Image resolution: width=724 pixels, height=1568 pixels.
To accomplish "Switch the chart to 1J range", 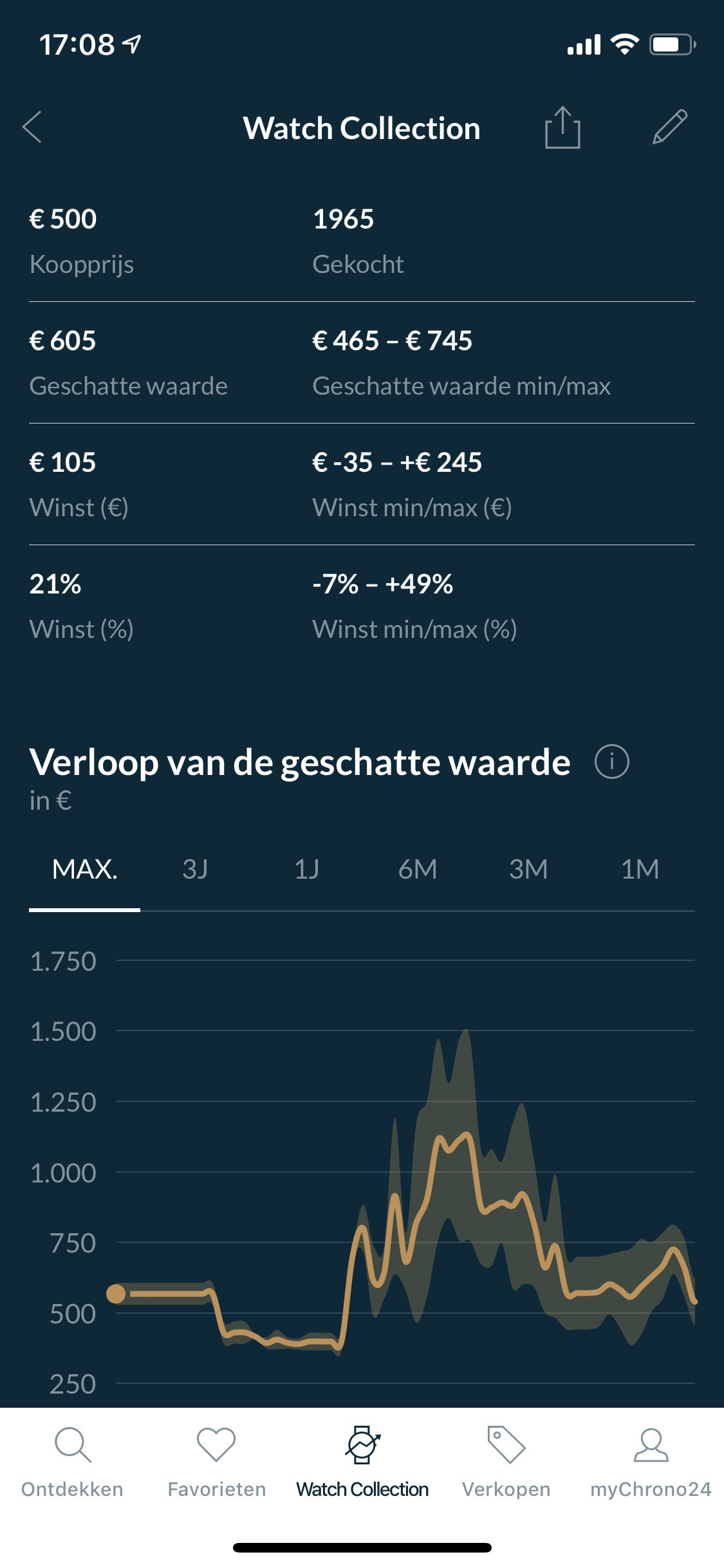I will [x=306, y=870].
